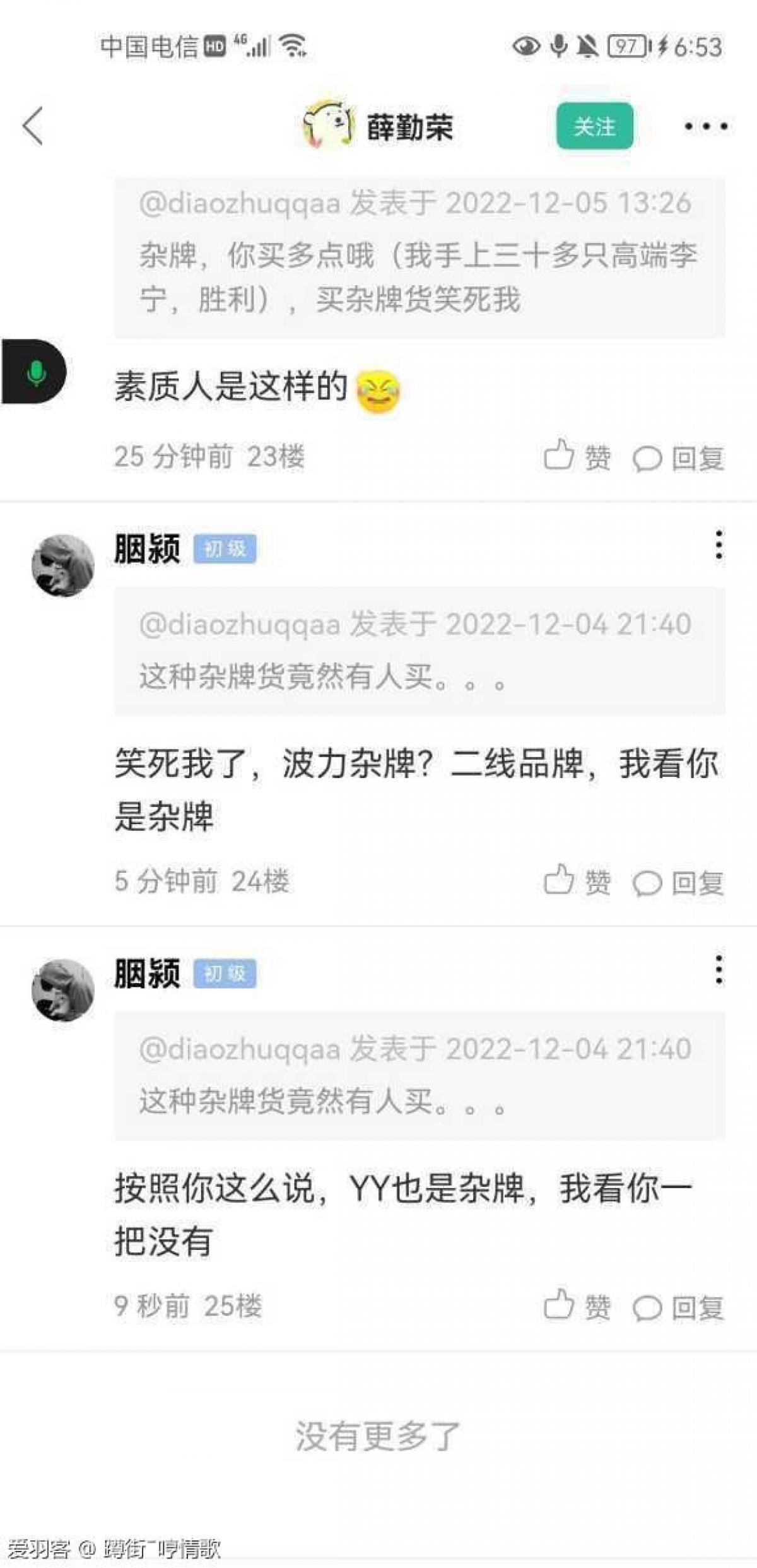The height and width of the screenshot is (1568, 757).
Task: Open options for the floor 25 comment
Action: 719,970
